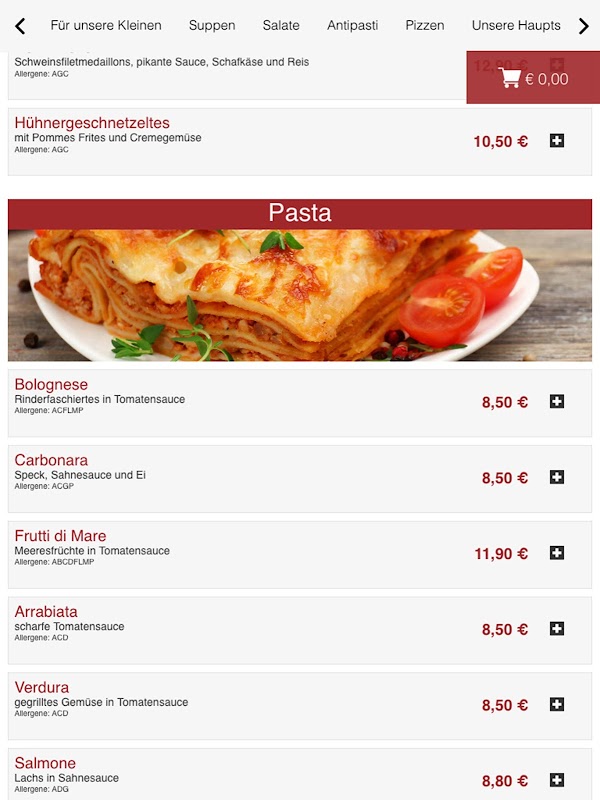Open the Unsere Haupts category
Viewport: 600px width, 800px height.
(x=516, y=26)
